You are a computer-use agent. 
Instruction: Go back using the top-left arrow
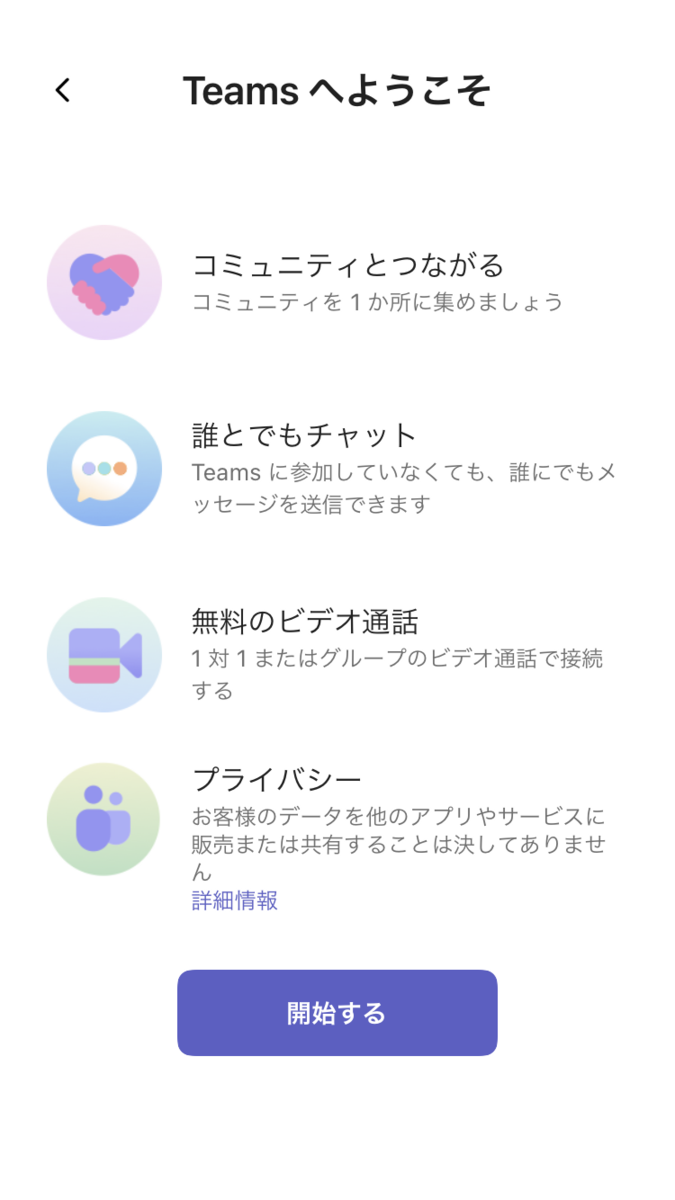(63, 91)
